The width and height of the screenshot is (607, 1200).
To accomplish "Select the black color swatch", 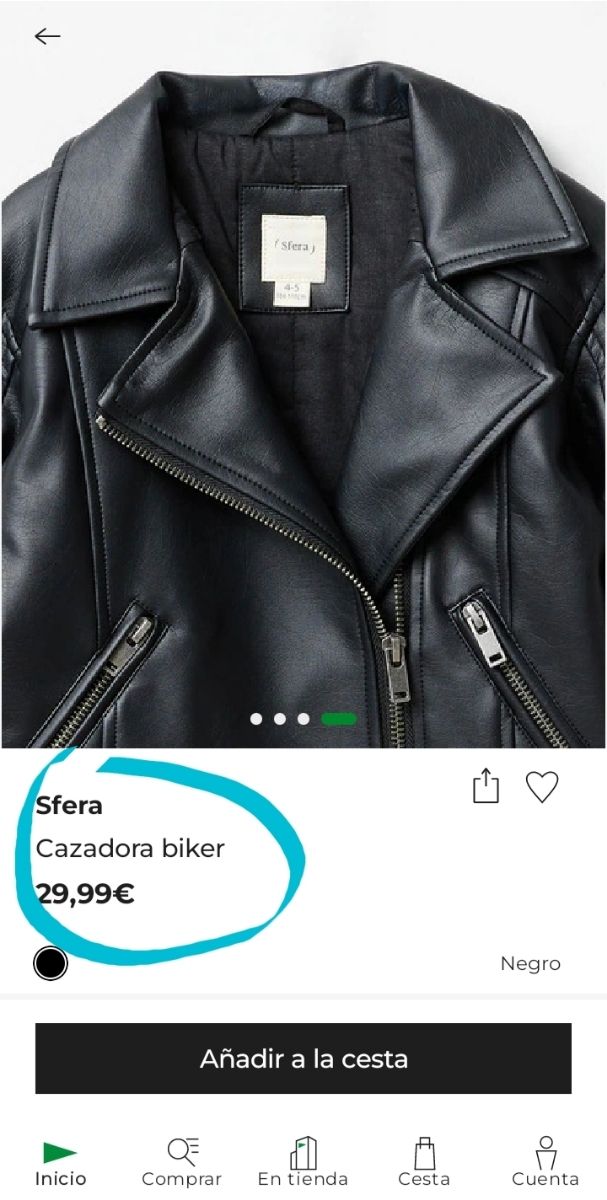I will (50, 963).
